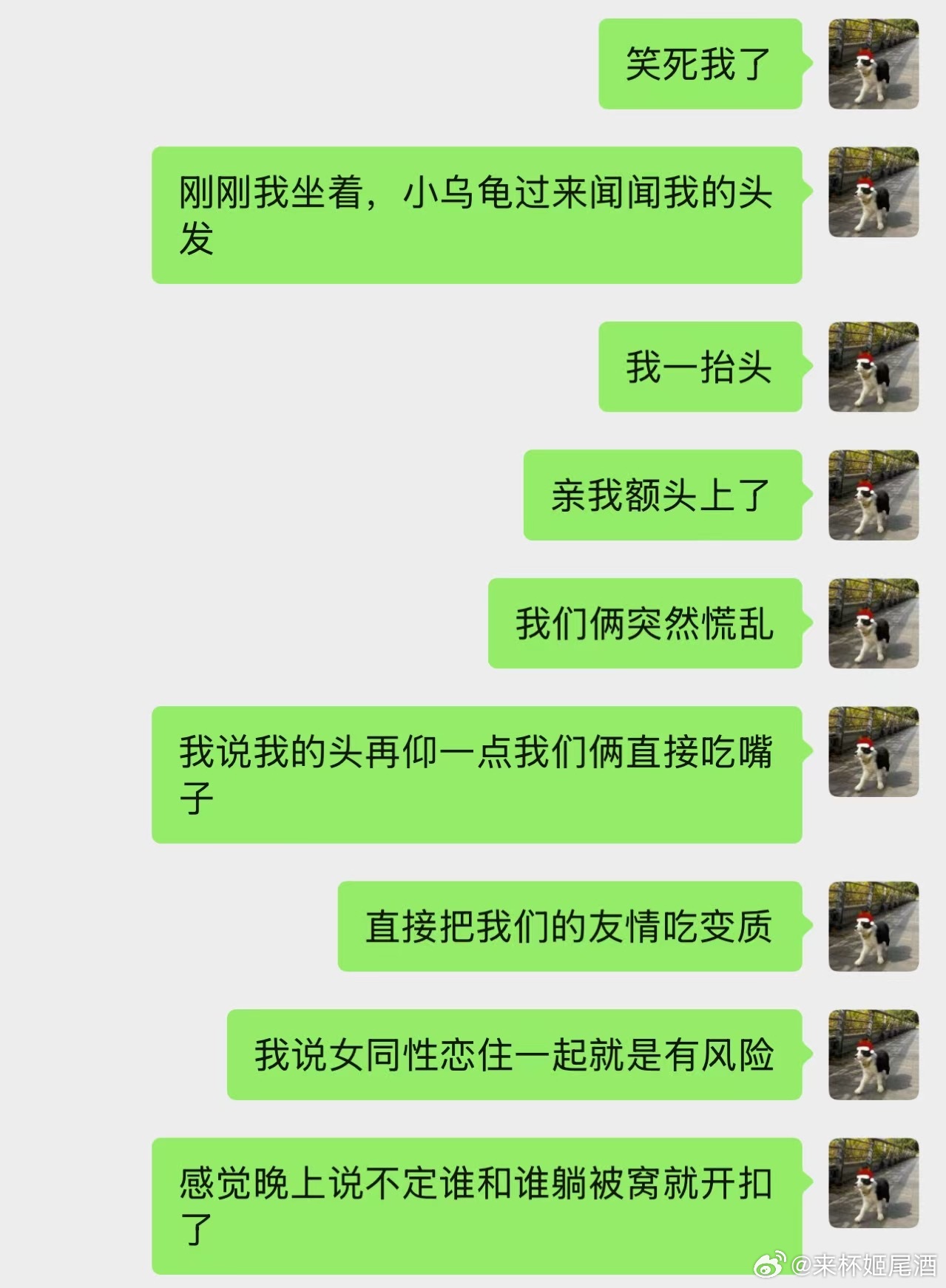Tap avatar beside "我说我的头再仰一点" message
Viewport: 946px width, 1288px height.
(874, 751)
